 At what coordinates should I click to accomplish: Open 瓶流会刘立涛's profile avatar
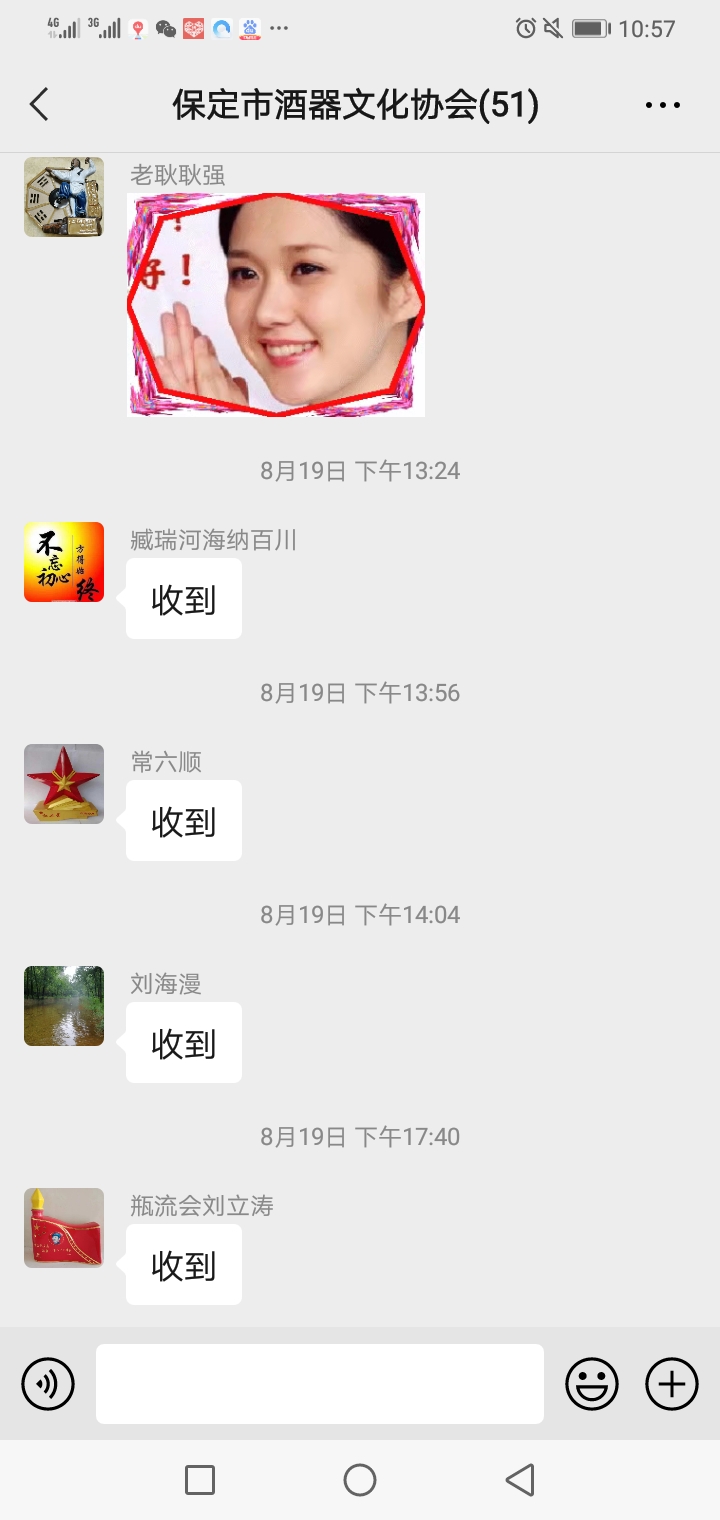pos(64,1228)
